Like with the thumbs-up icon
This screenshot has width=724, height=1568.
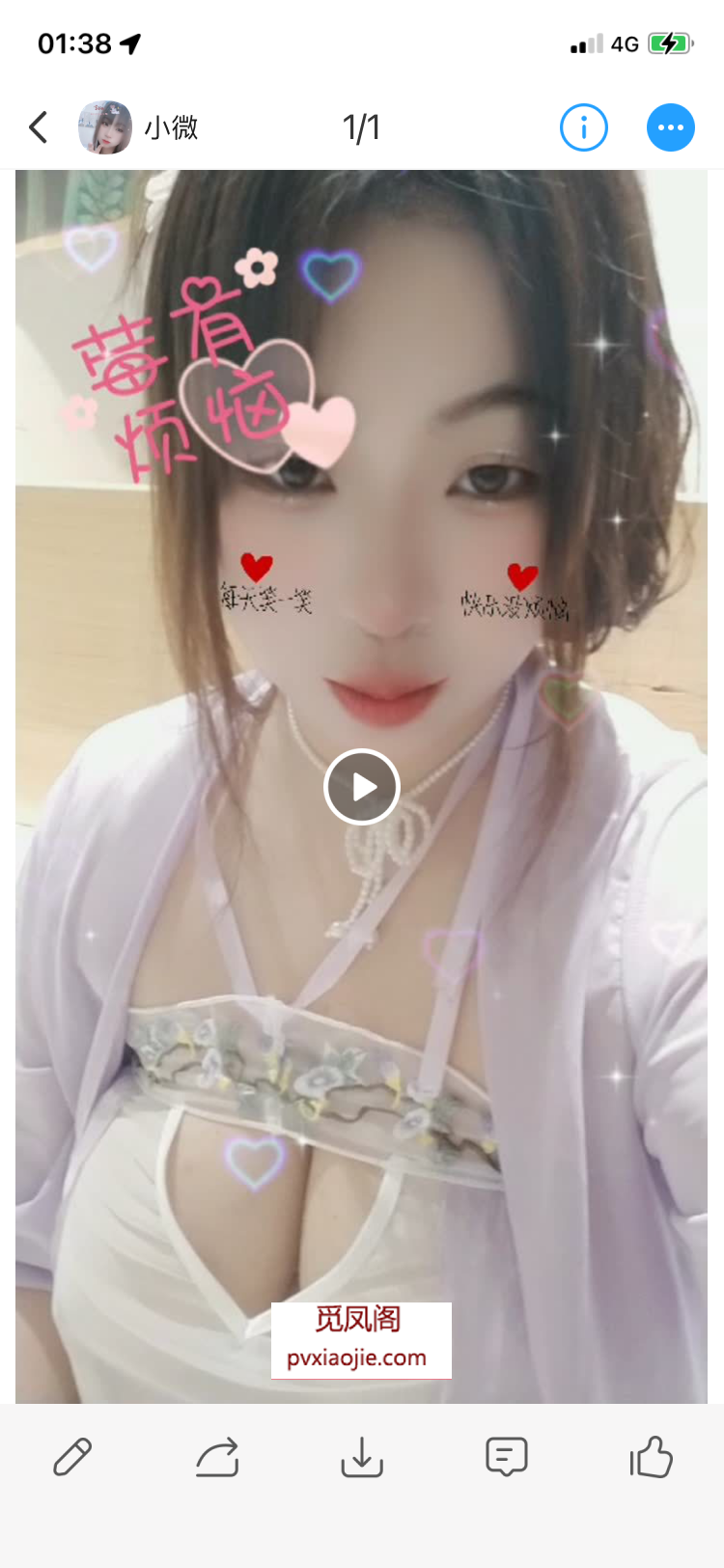pos(651,1457)
